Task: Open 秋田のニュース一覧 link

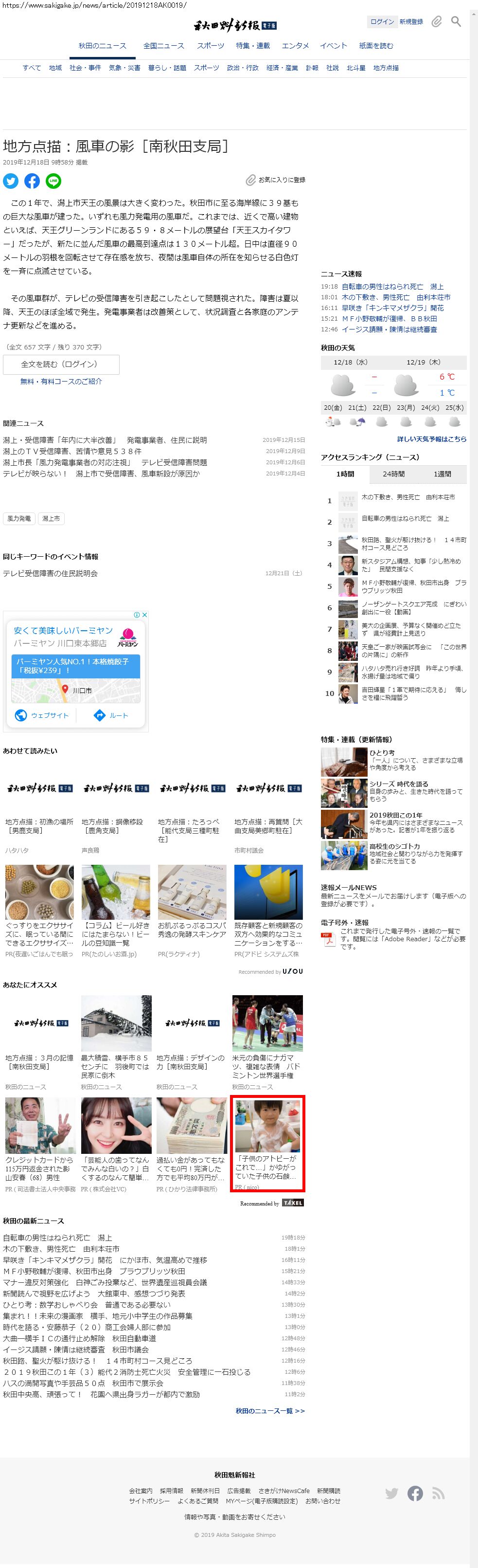Action: point(270,1411)
